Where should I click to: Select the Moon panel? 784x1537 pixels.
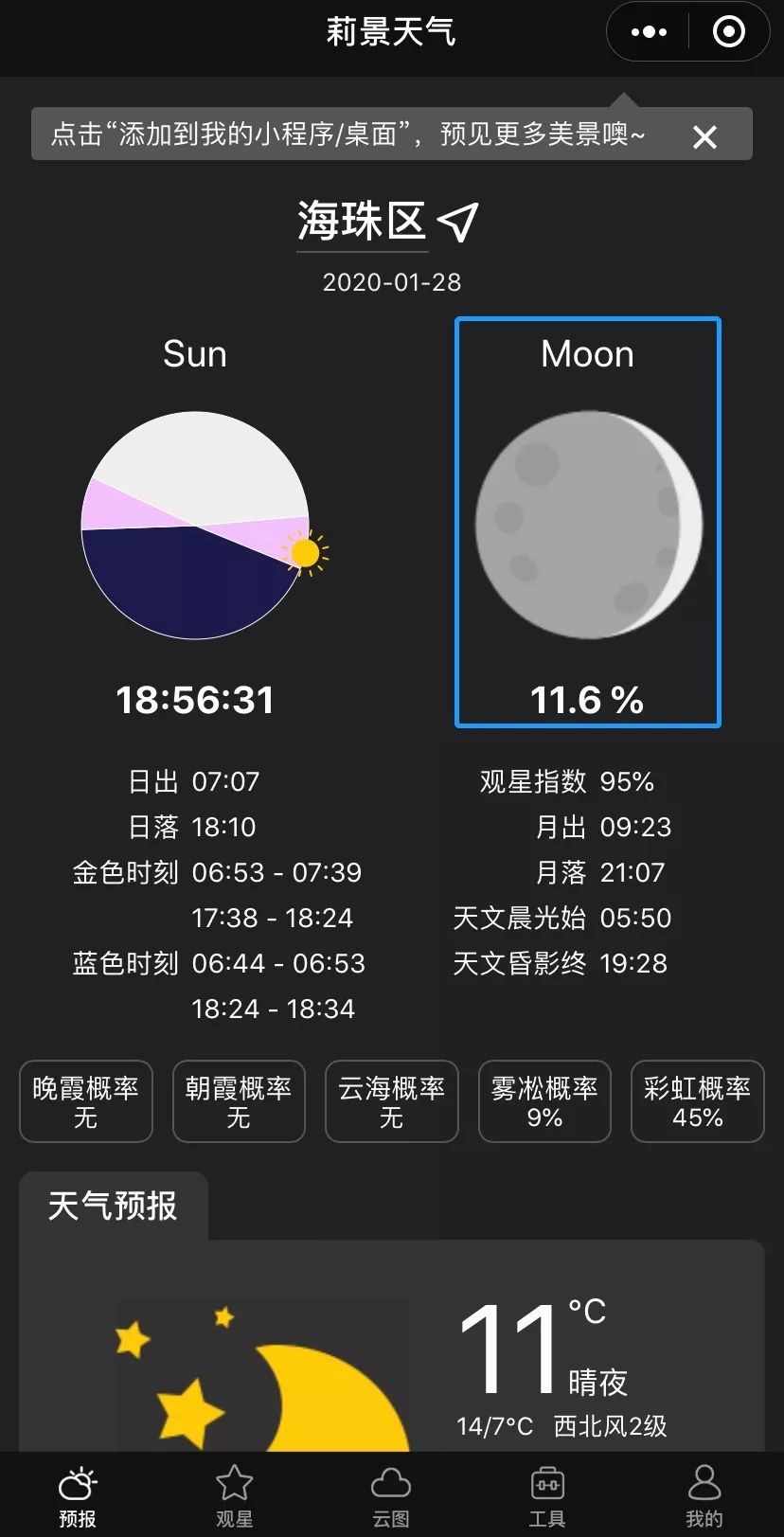[588, 523]
